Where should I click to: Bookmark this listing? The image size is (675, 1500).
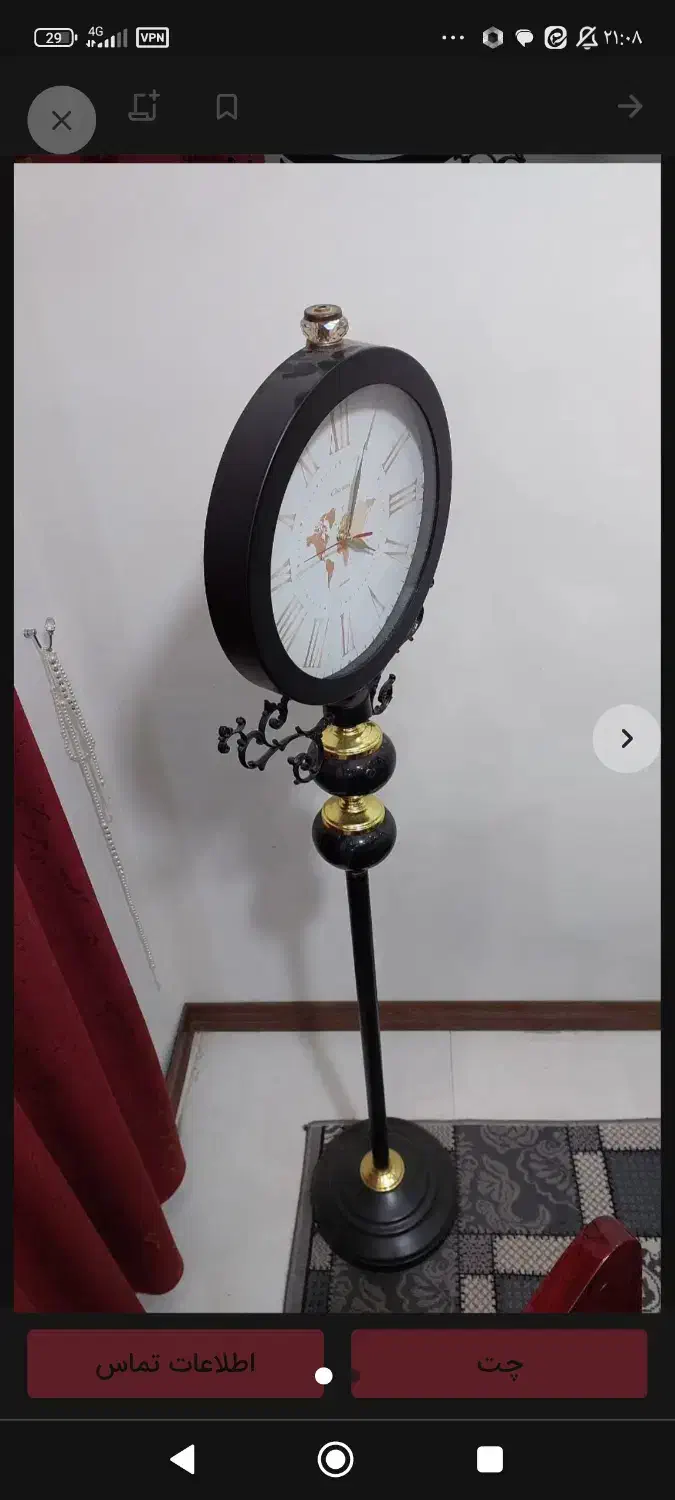tap(227, 107)
